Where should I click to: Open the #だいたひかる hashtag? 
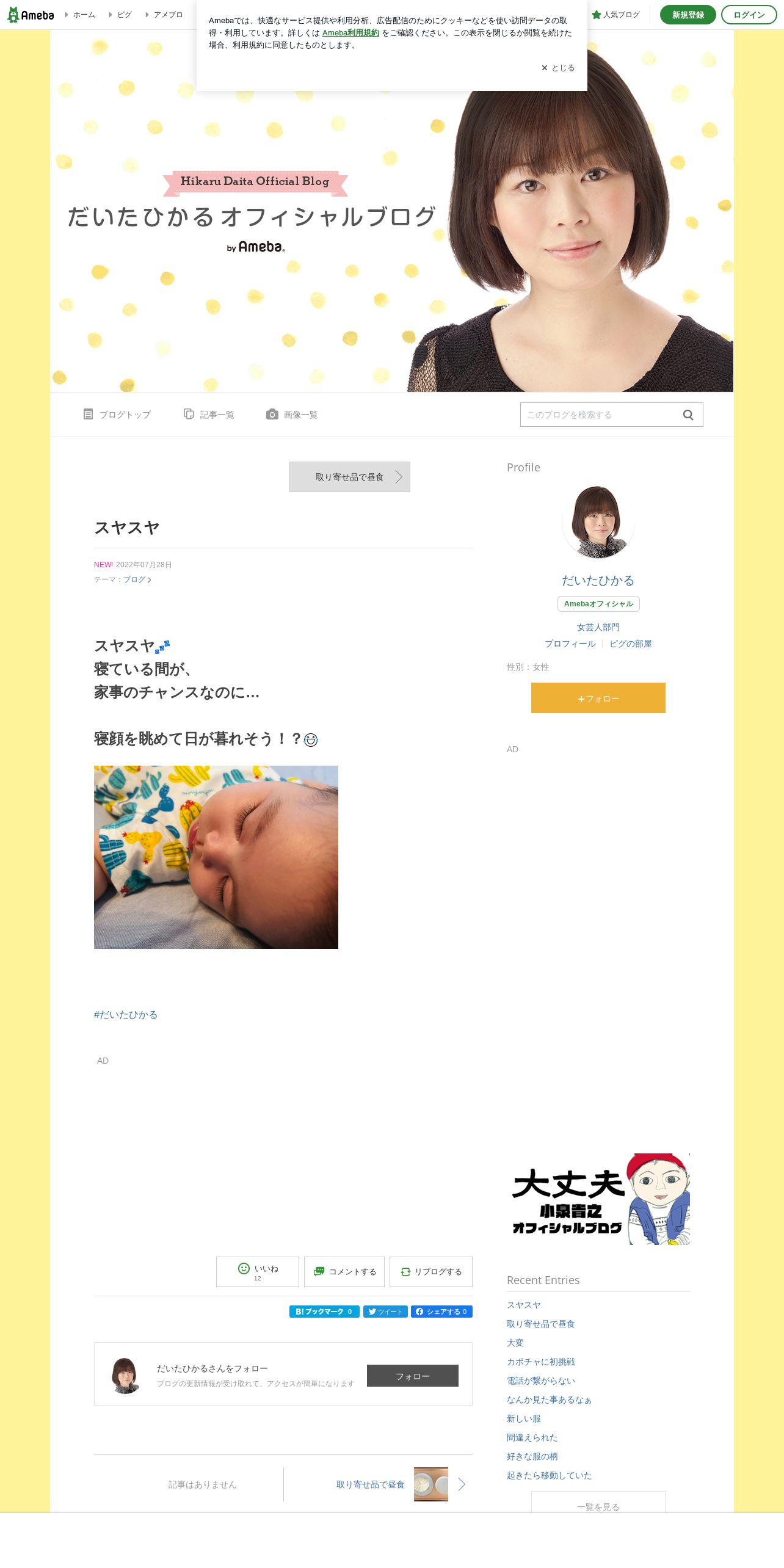(126, 1015)
